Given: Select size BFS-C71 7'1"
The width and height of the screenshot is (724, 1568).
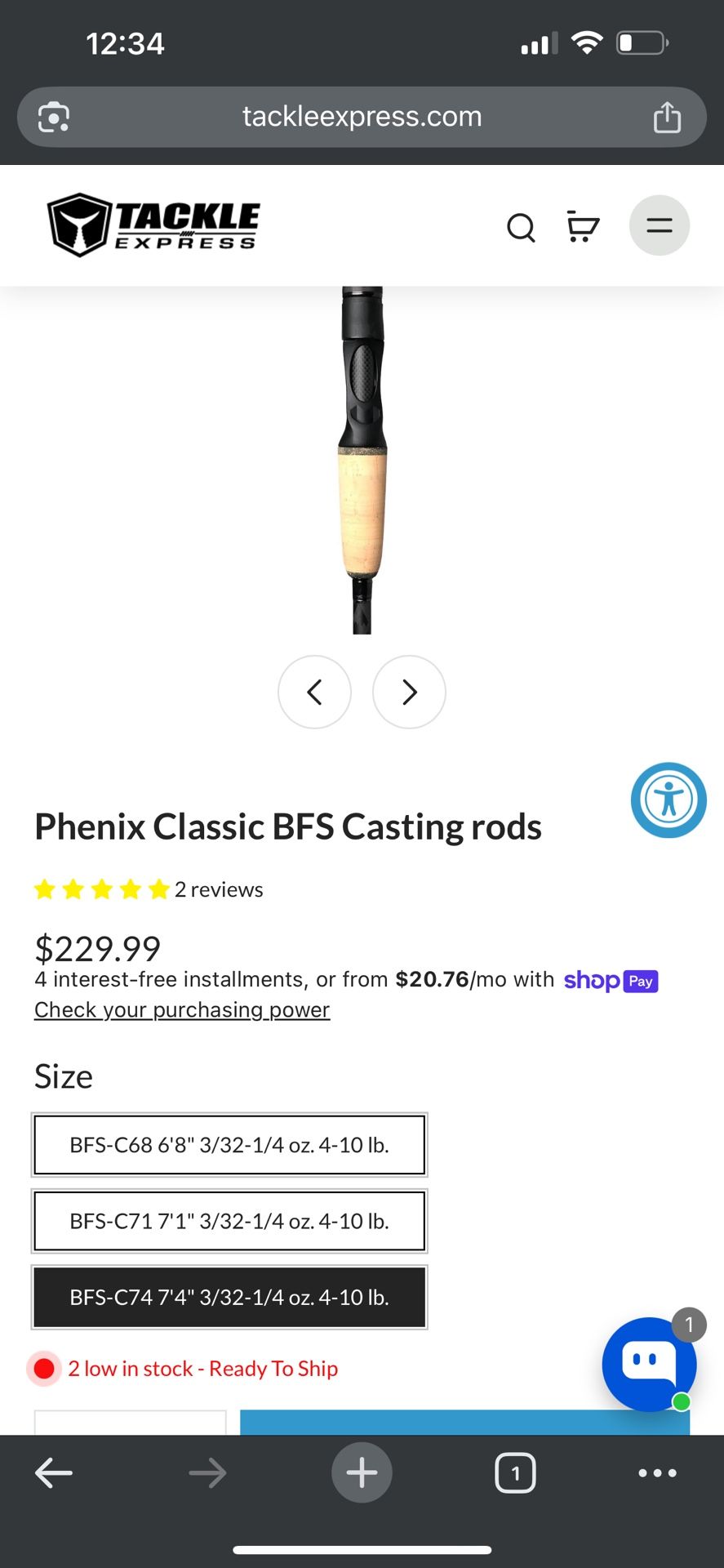Looking at the screenshot, I should pyautogui.click(x=229, y=1221).
